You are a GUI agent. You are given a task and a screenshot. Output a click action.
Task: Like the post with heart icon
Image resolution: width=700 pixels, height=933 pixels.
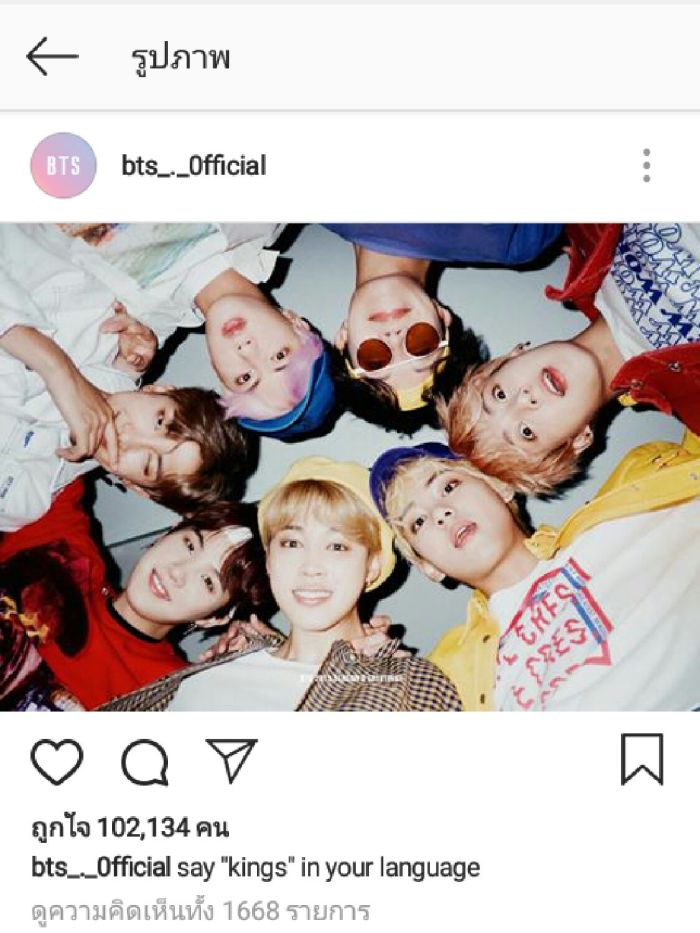coord(56,761)
